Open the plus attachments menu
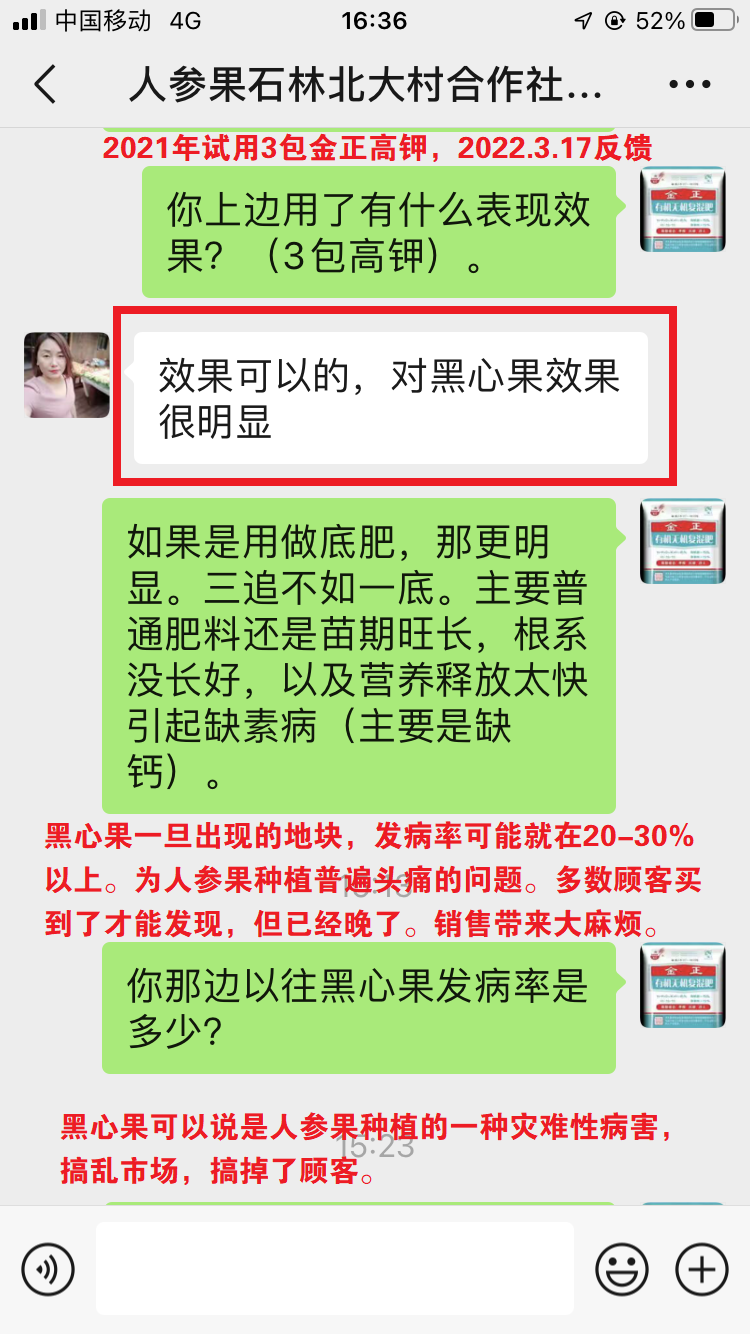This screenshot has height=1334, width=750. pyautogui.click(x=702, y=1270)
